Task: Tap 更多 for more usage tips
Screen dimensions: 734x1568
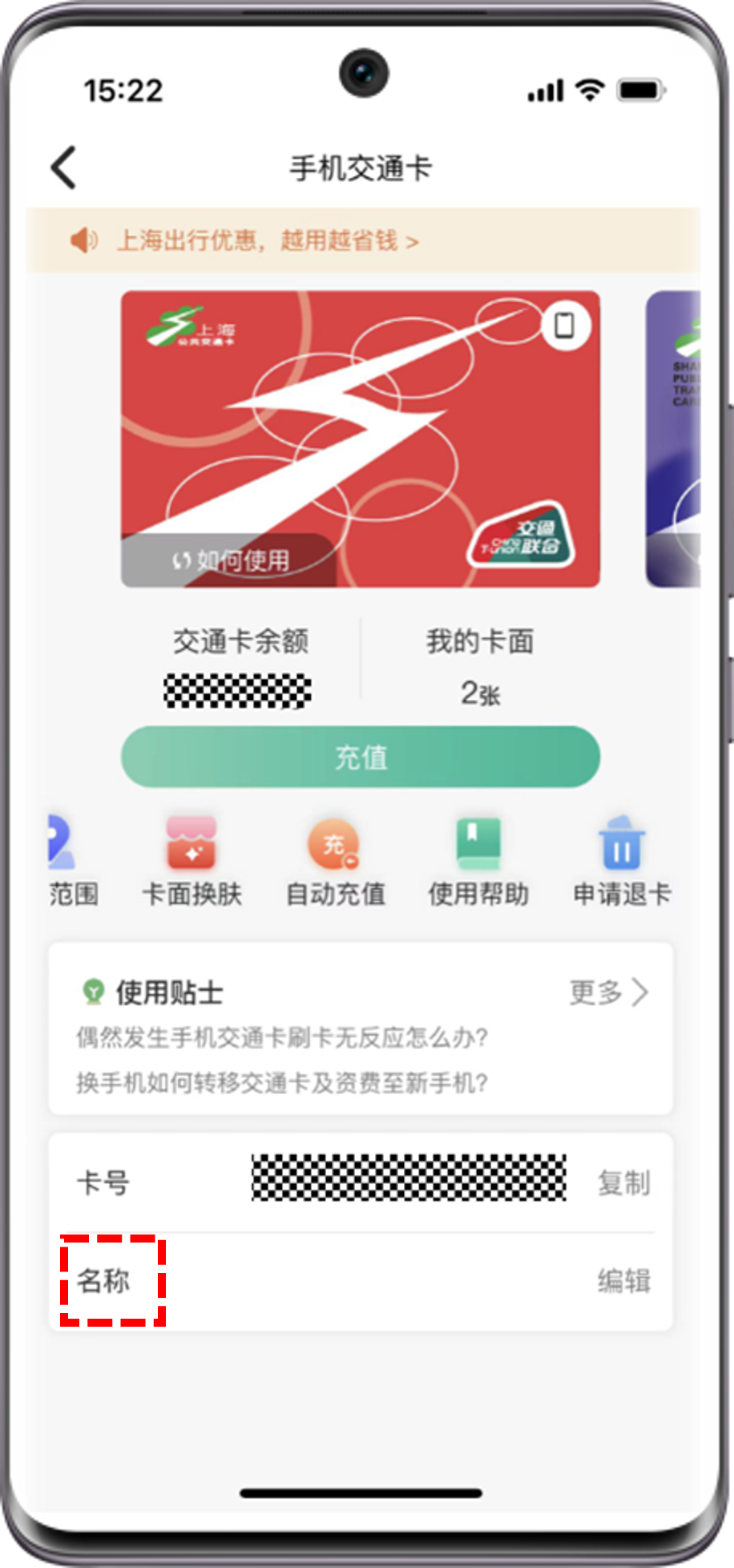Action: point(608,992)
